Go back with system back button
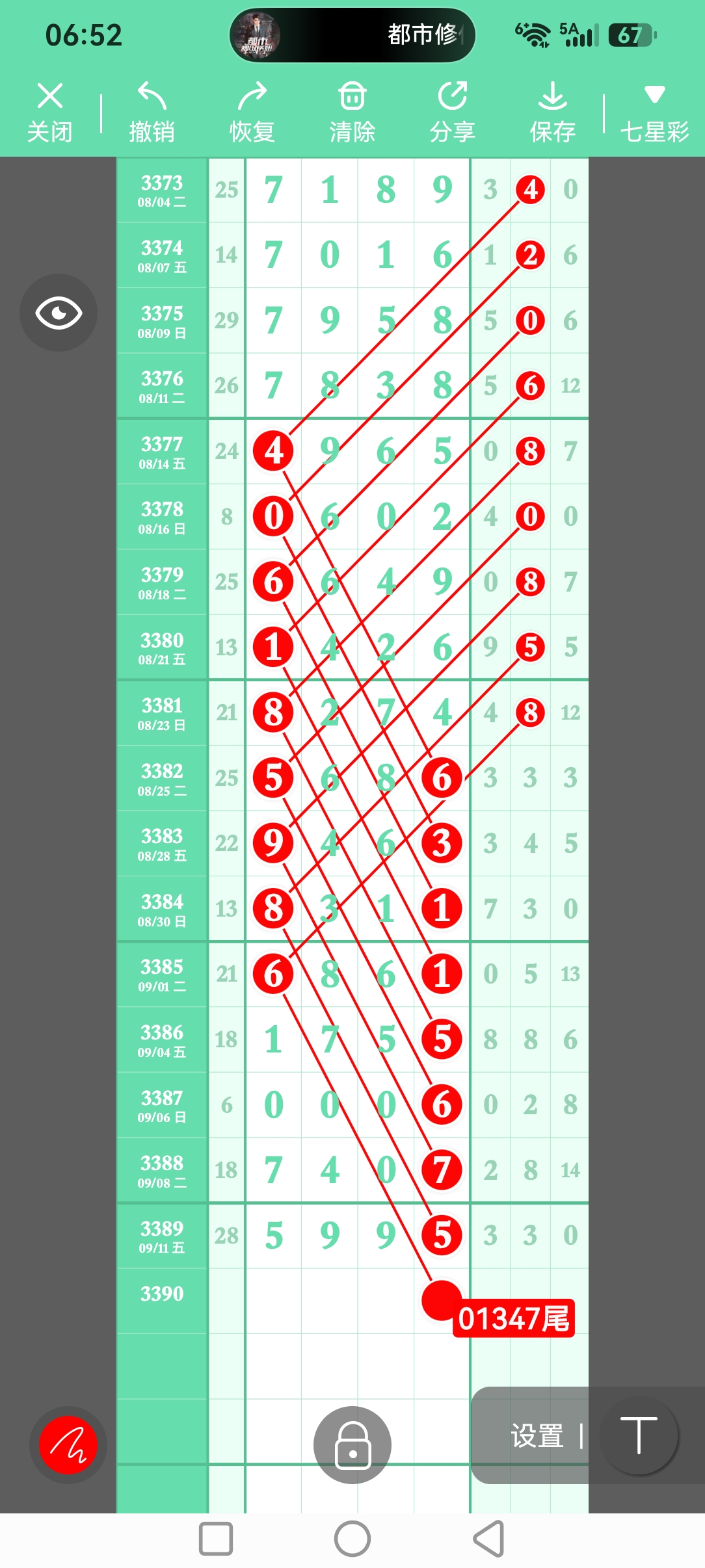The image size is (705, 1568). coord(489,1539)
